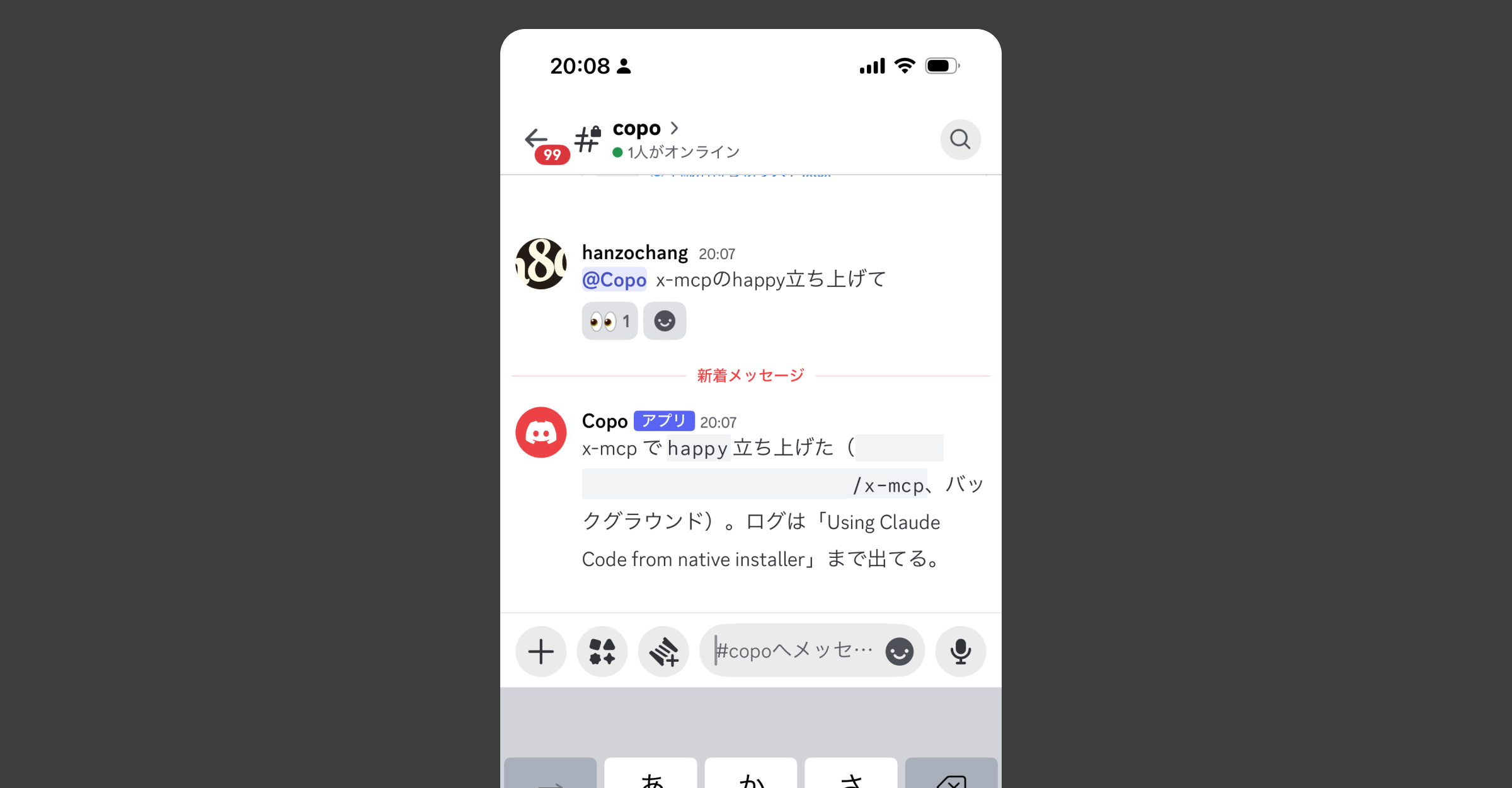Open the emoji picker in message box
Screen dimensions: 1512x788
pos(899,651)
